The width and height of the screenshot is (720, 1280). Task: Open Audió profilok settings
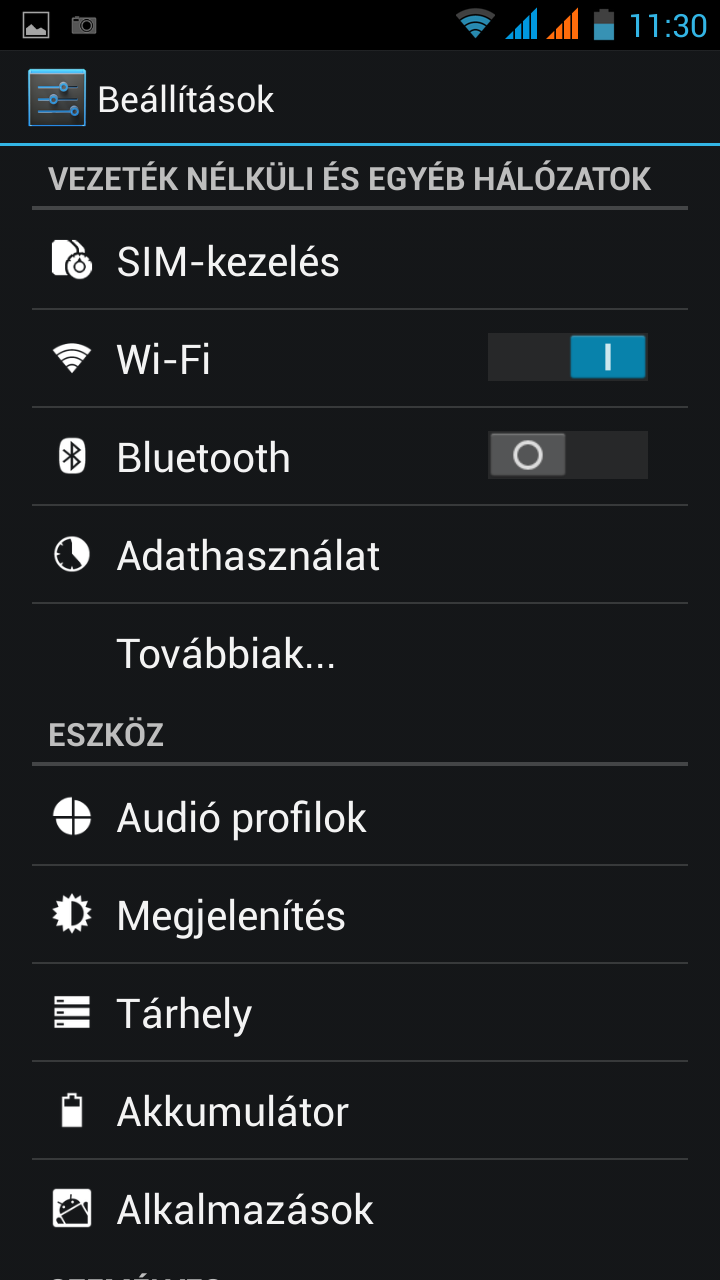point(242,818)
